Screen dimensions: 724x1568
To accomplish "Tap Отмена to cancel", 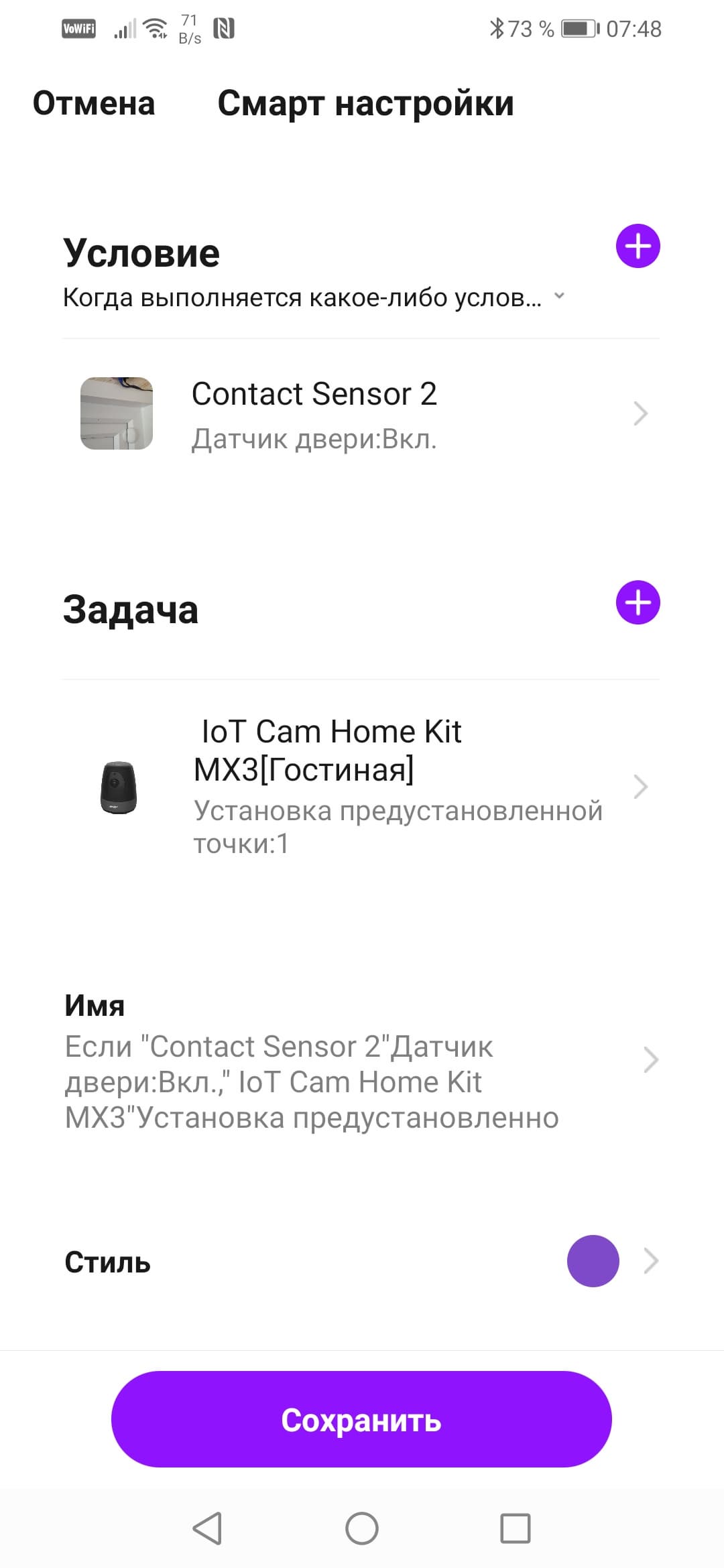I will click(x=94, y=104).
